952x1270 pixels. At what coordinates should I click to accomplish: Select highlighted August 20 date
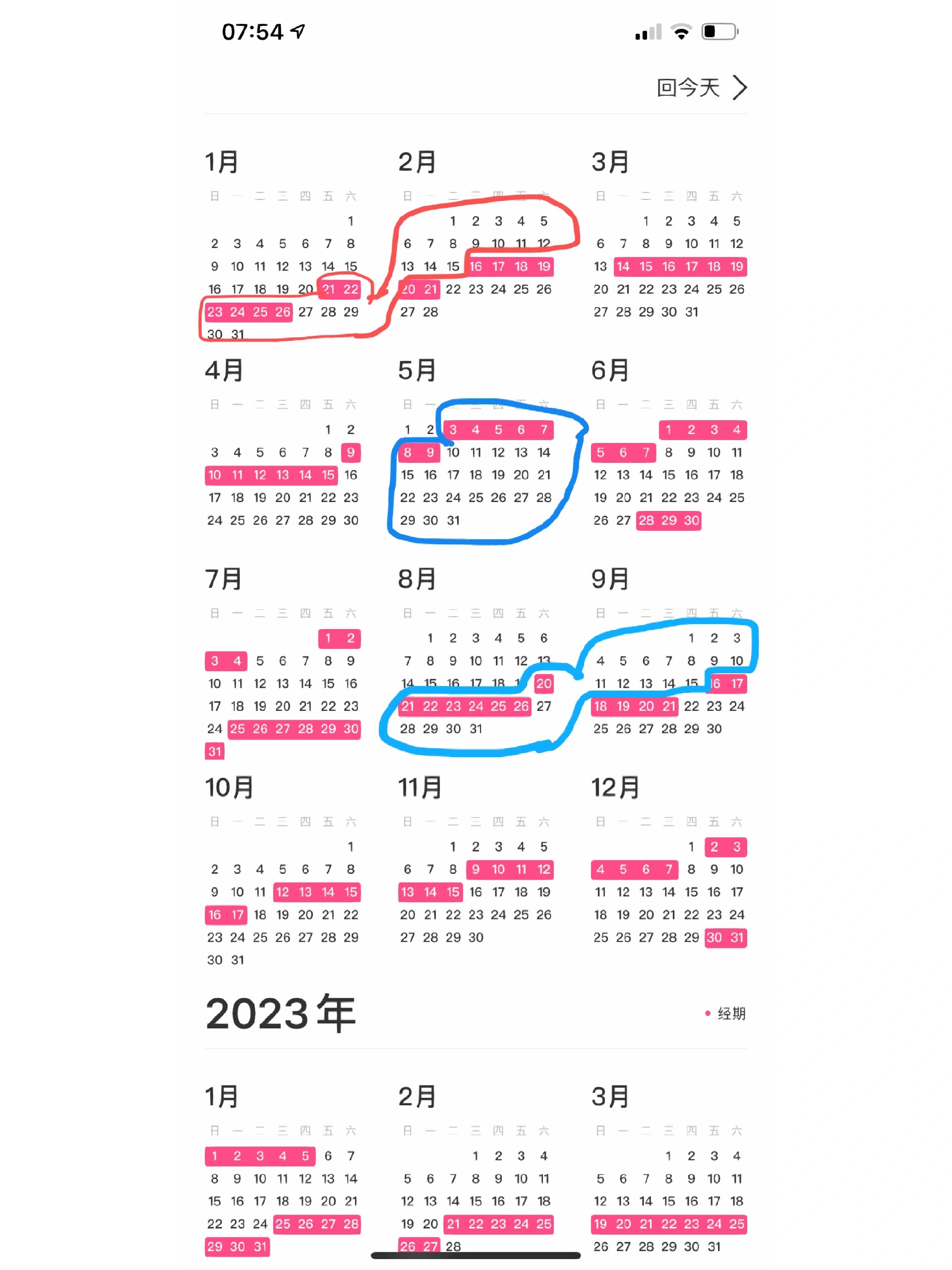543,684
